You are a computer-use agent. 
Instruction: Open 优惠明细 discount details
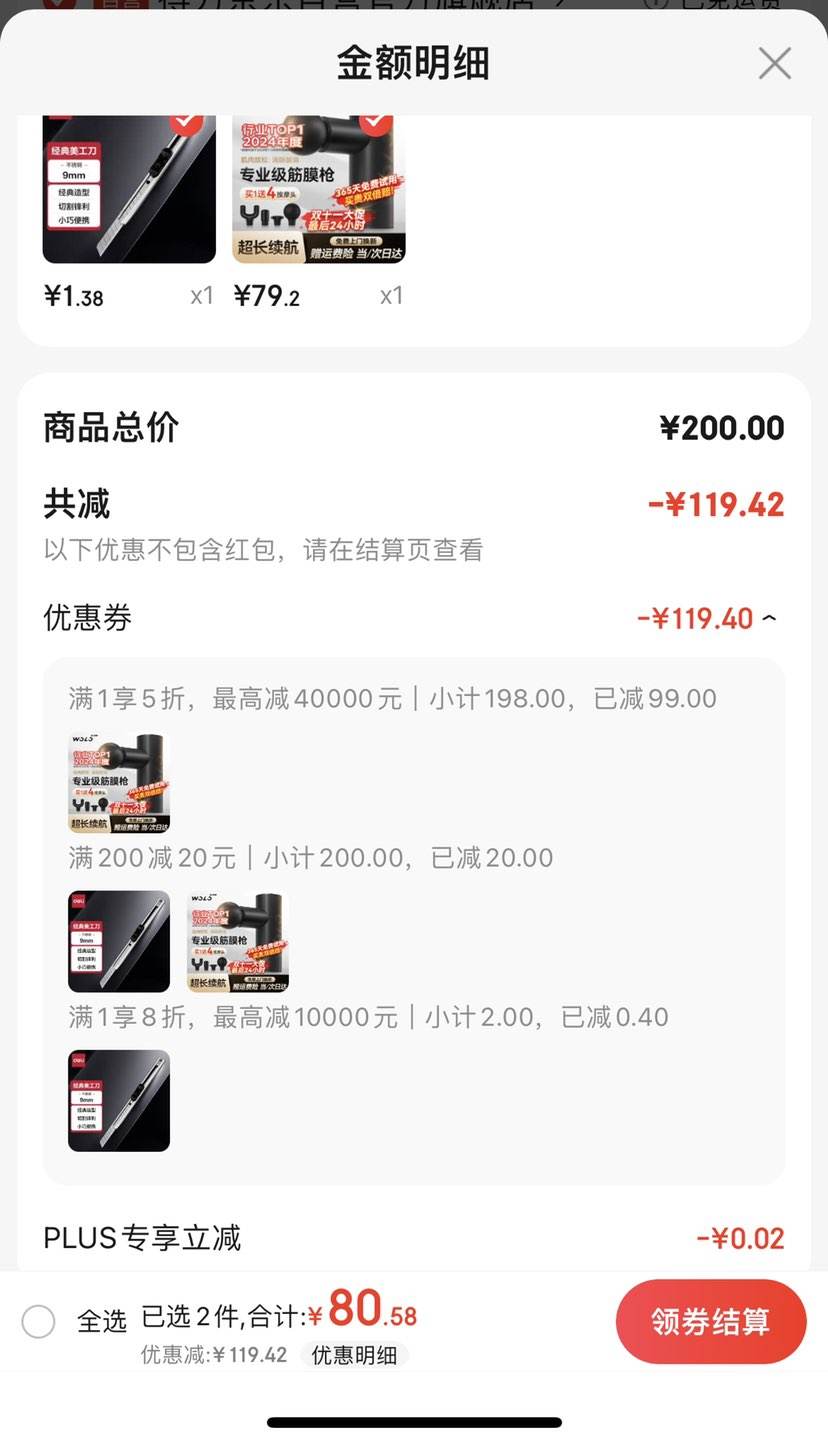tap(354, 1355)
